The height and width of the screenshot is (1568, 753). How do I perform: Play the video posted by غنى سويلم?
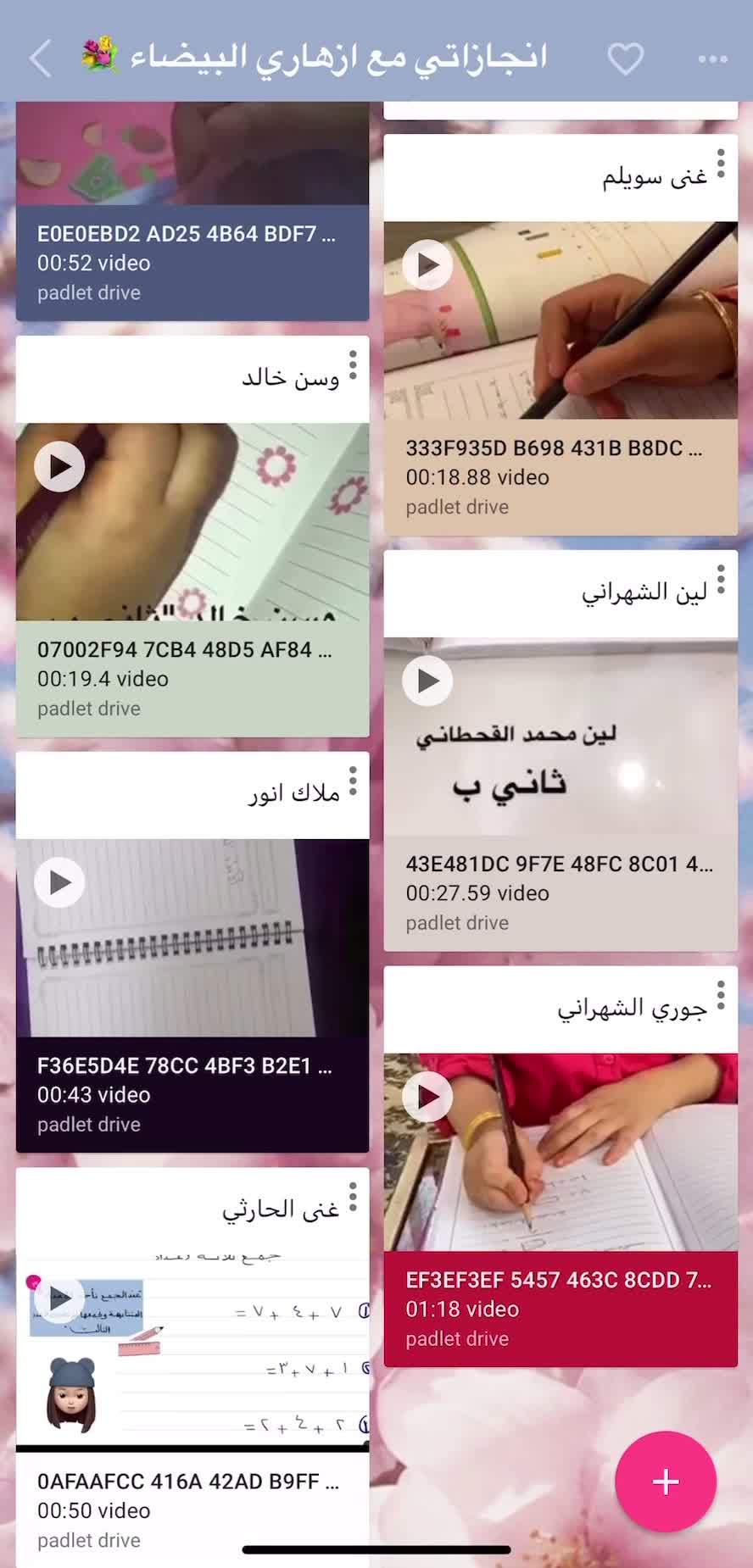click(x=427, y=264)
